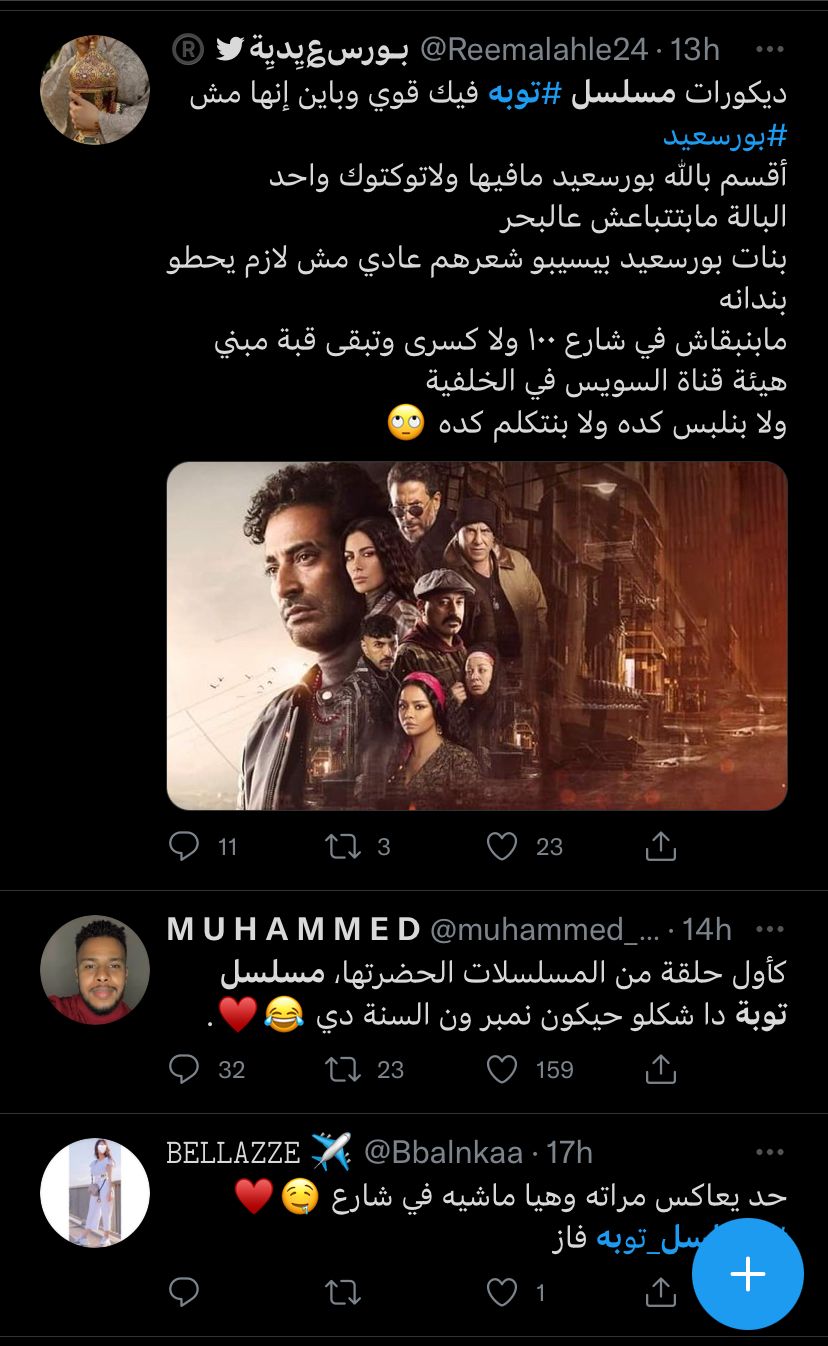Like MUHAMMED's tweet
Screen dimensions: 828x1346
501,1069
